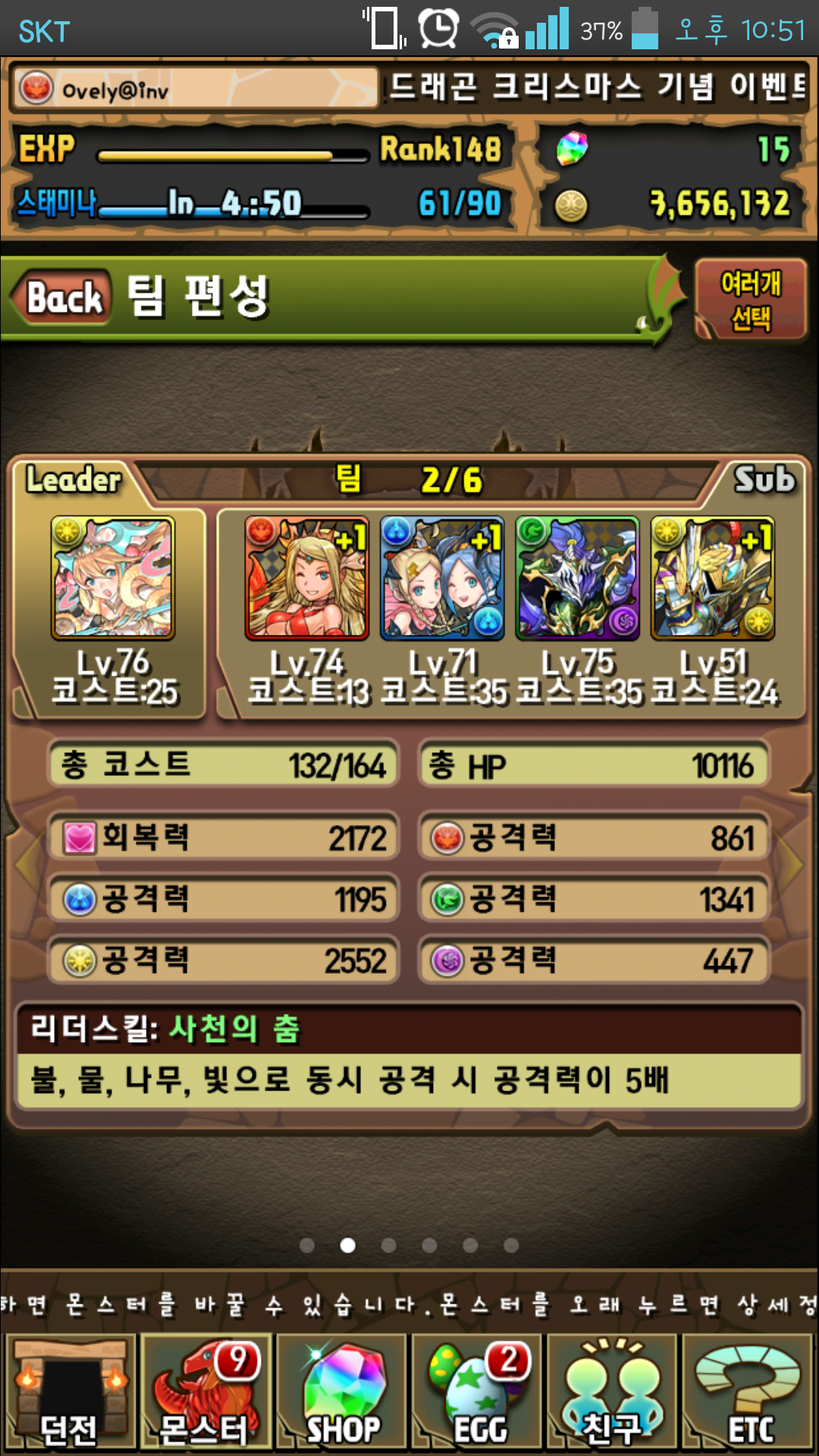Open the 던전 dungeon tab
The height and width of the screenshot is (1456, 819).
pos(70,1392)
